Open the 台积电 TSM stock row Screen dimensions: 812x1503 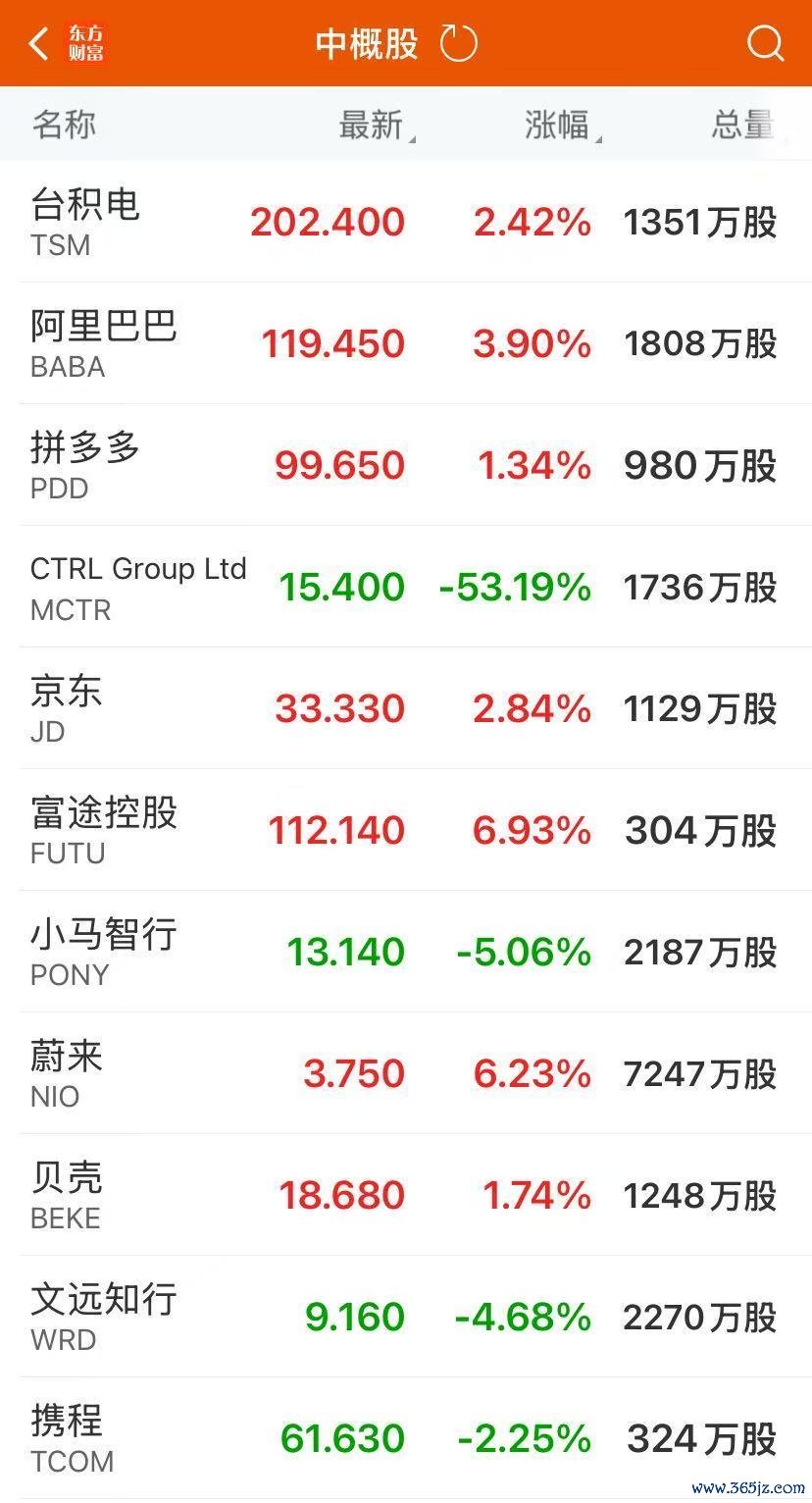tap(406, 223)
